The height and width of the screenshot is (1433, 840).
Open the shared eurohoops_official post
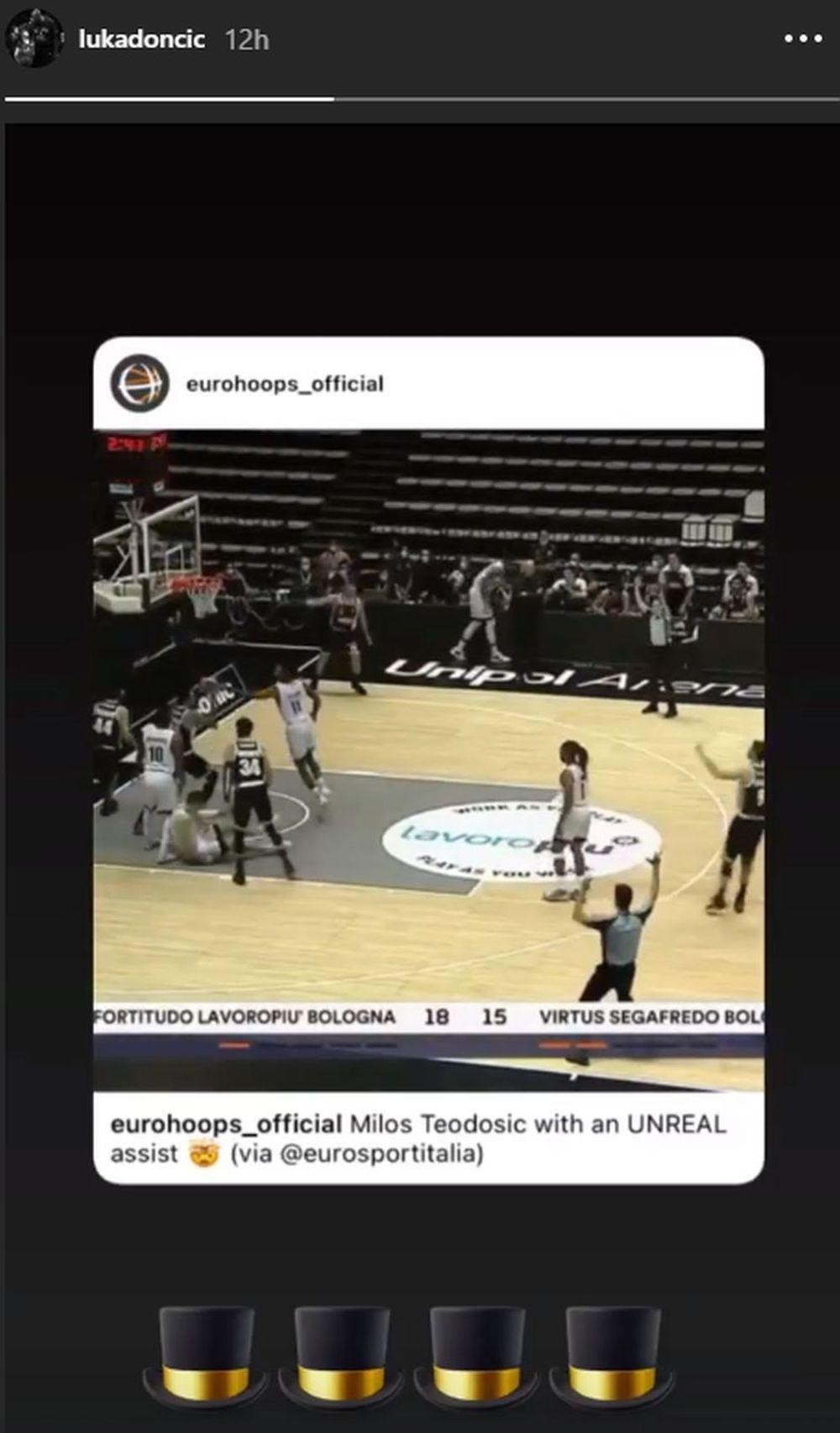428,758
